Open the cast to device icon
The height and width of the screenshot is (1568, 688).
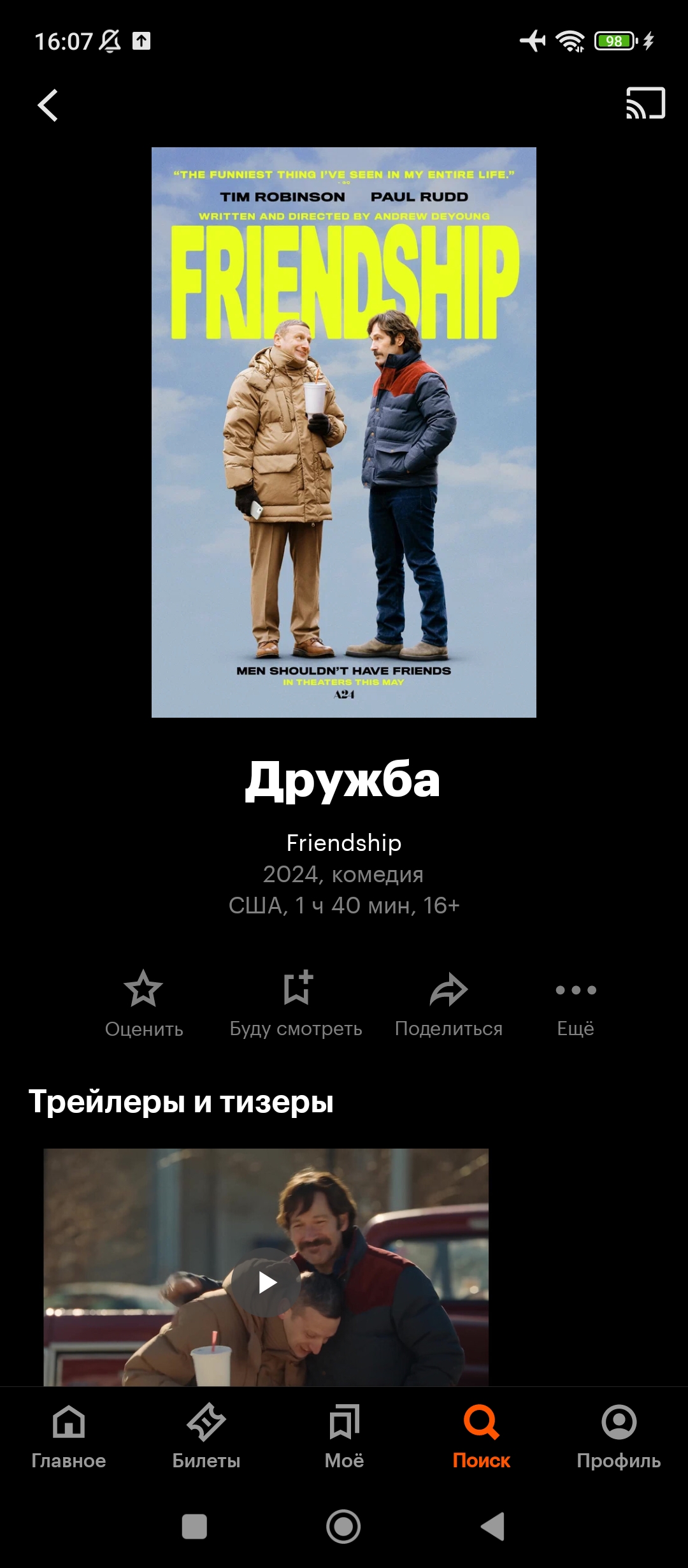coord(645,103)
